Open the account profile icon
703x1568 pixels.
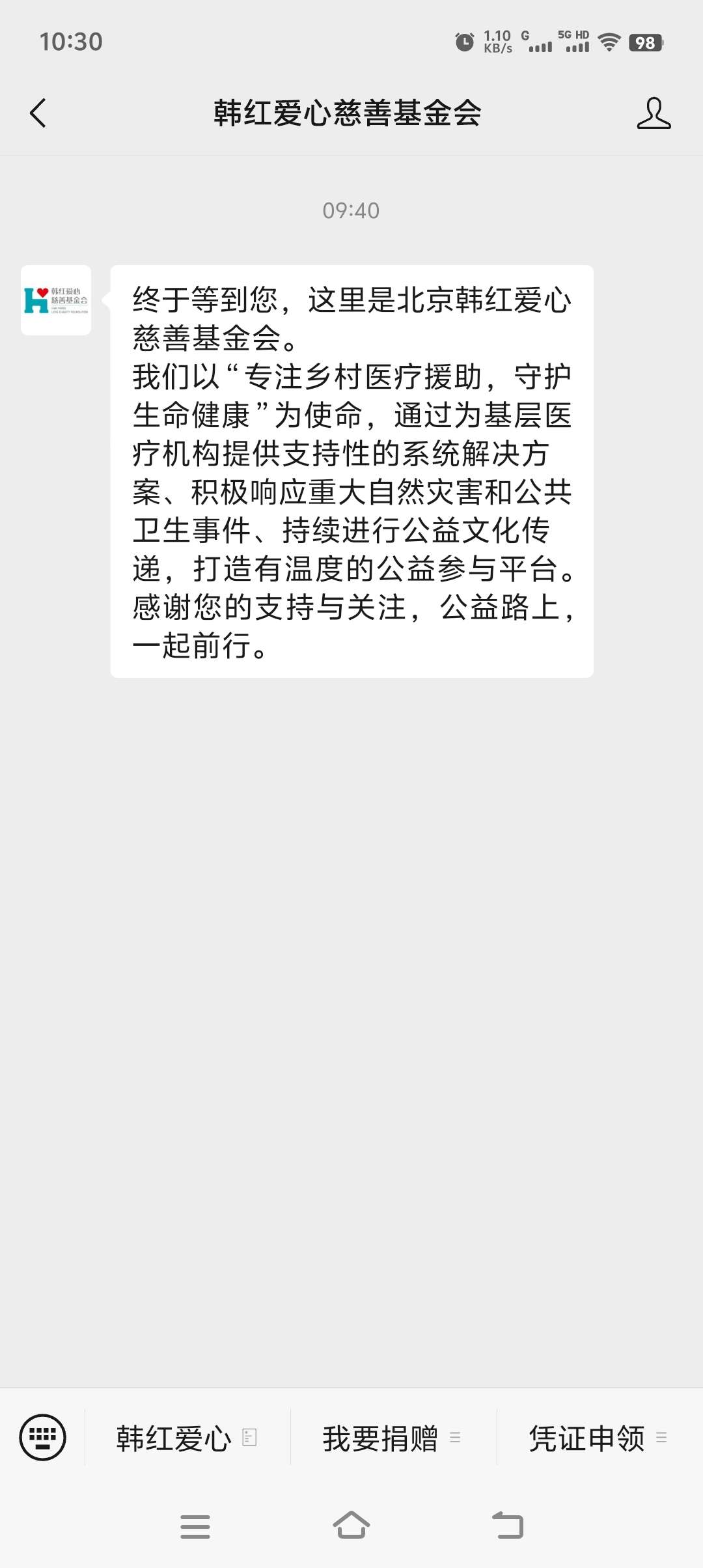coord(654,113)
